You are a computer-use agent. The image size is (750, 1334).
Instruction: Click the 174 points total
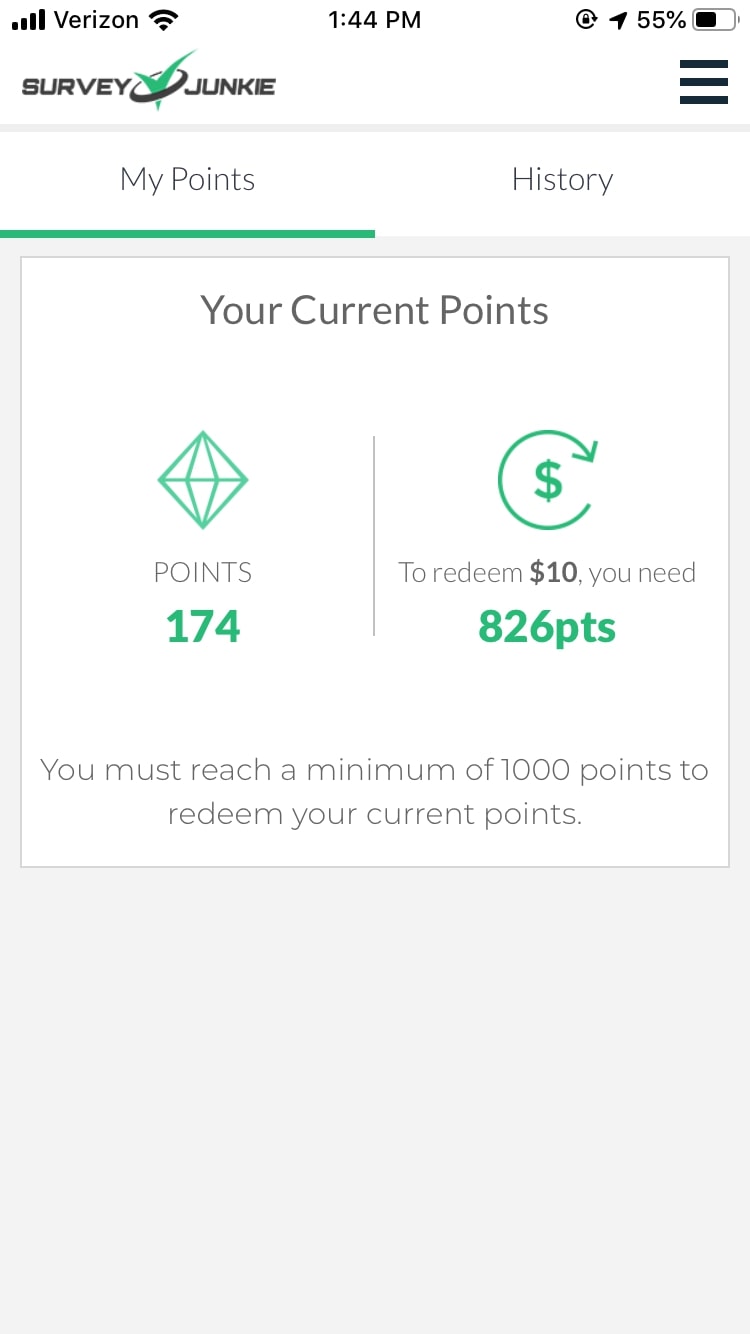point(202,626)
